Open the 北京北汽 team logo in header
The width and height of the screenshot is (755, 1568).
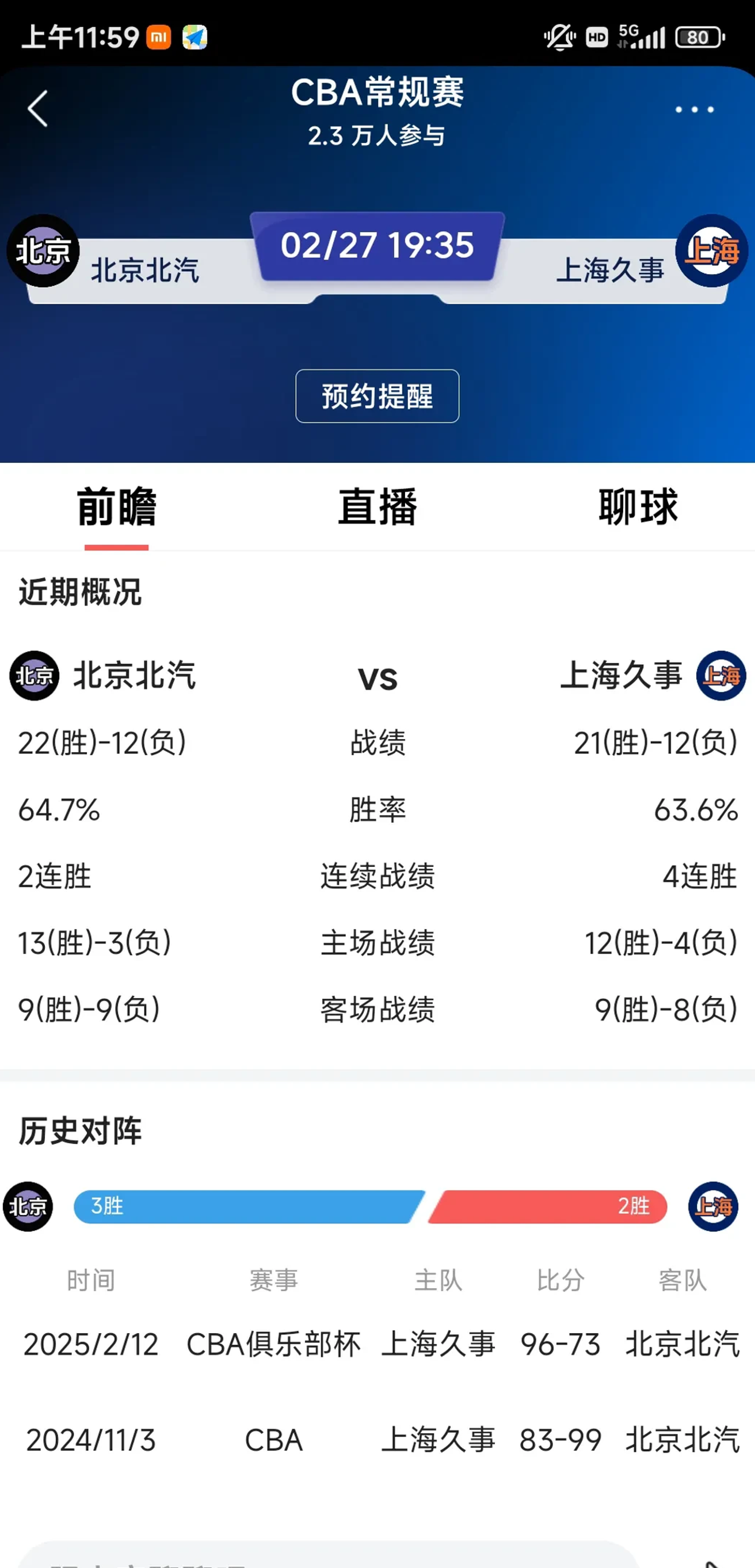(x=43, y=251)
